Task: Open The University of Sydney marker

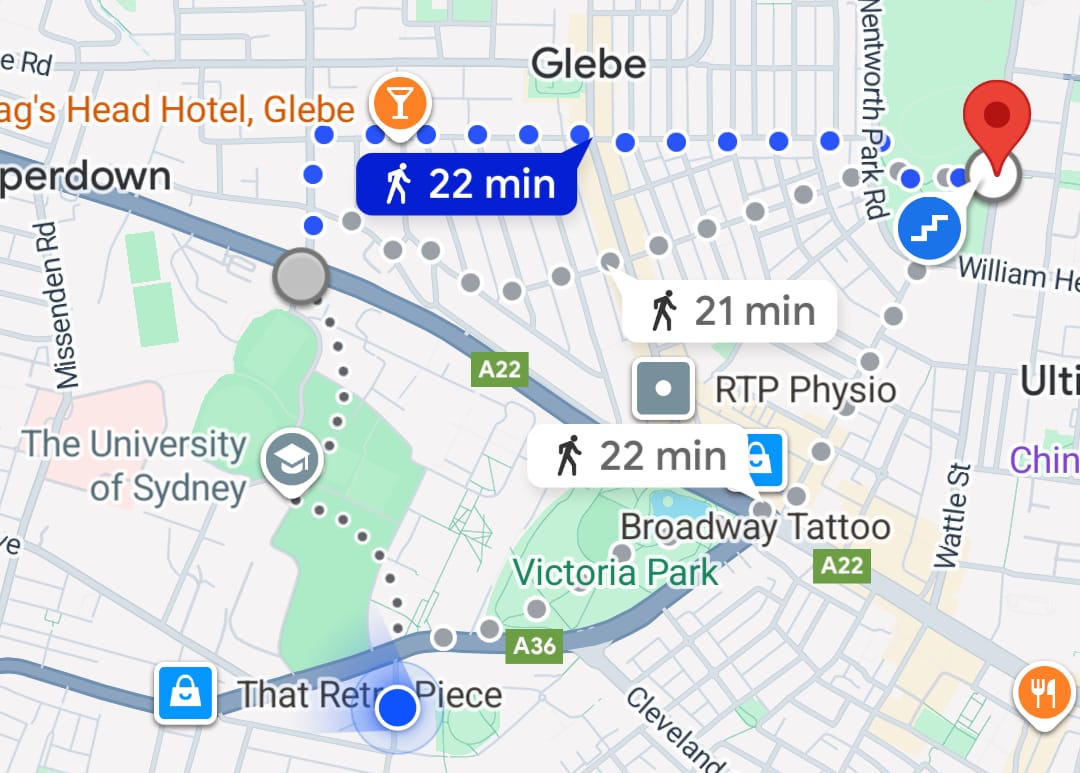Action: (290, 460)
